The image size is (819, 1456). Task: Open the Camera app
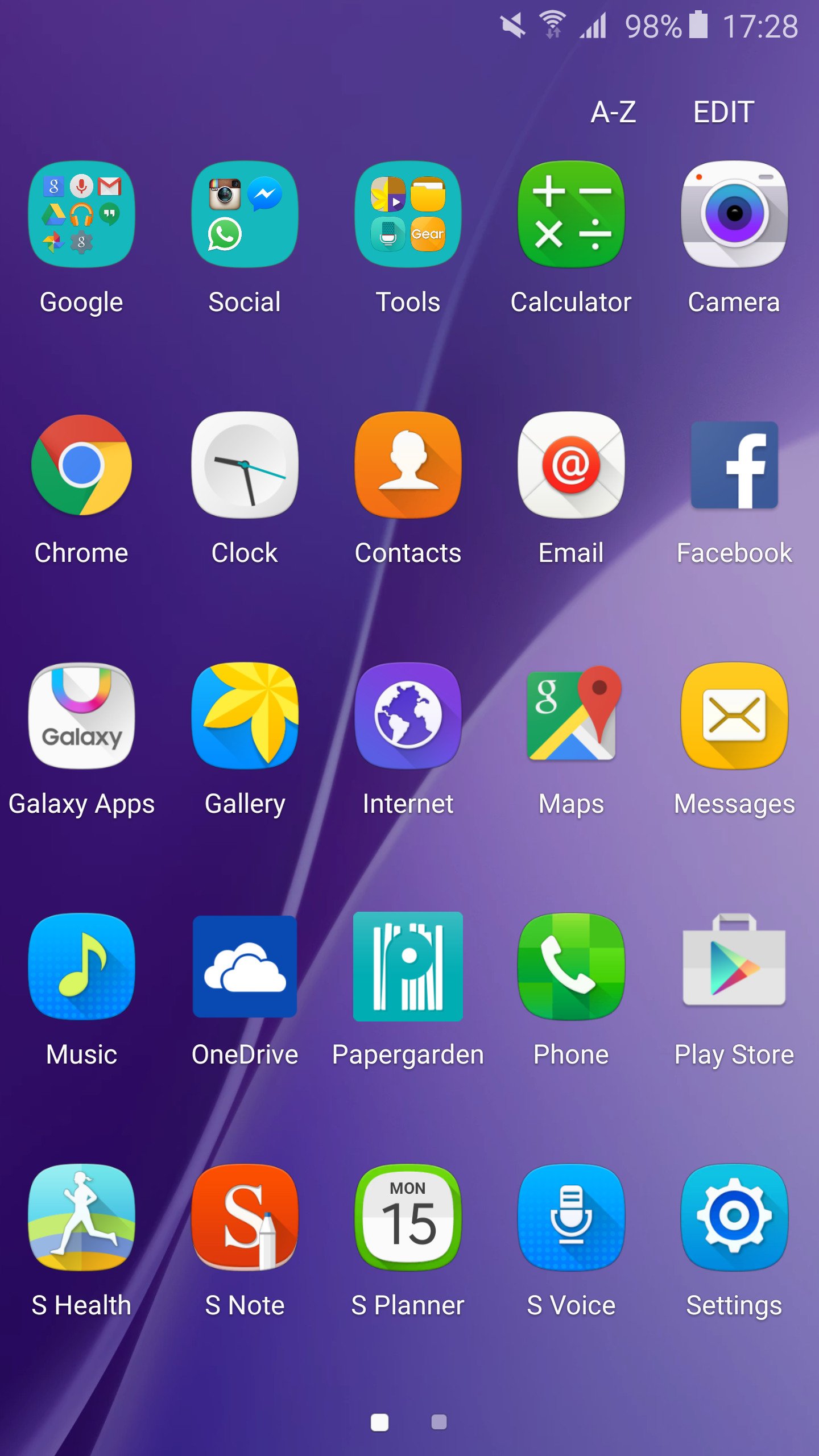pos(734,214)
